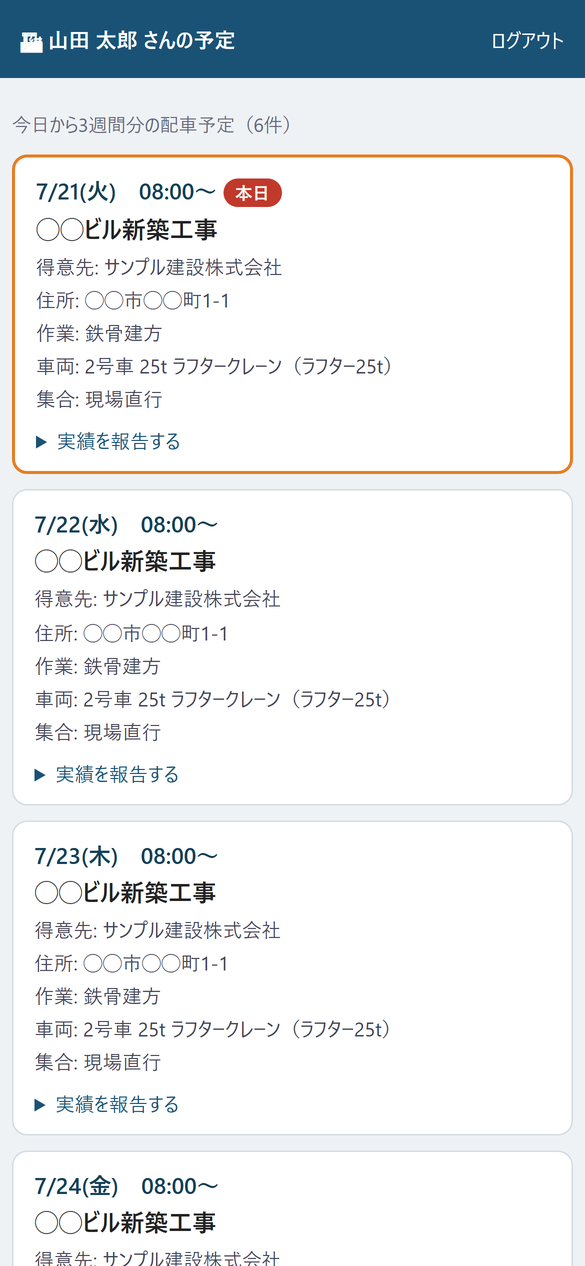This screenshot has height=1266, width=585.
Task: Expand 実績を報告する on the 7/22 card
Action: coord(106,774)
